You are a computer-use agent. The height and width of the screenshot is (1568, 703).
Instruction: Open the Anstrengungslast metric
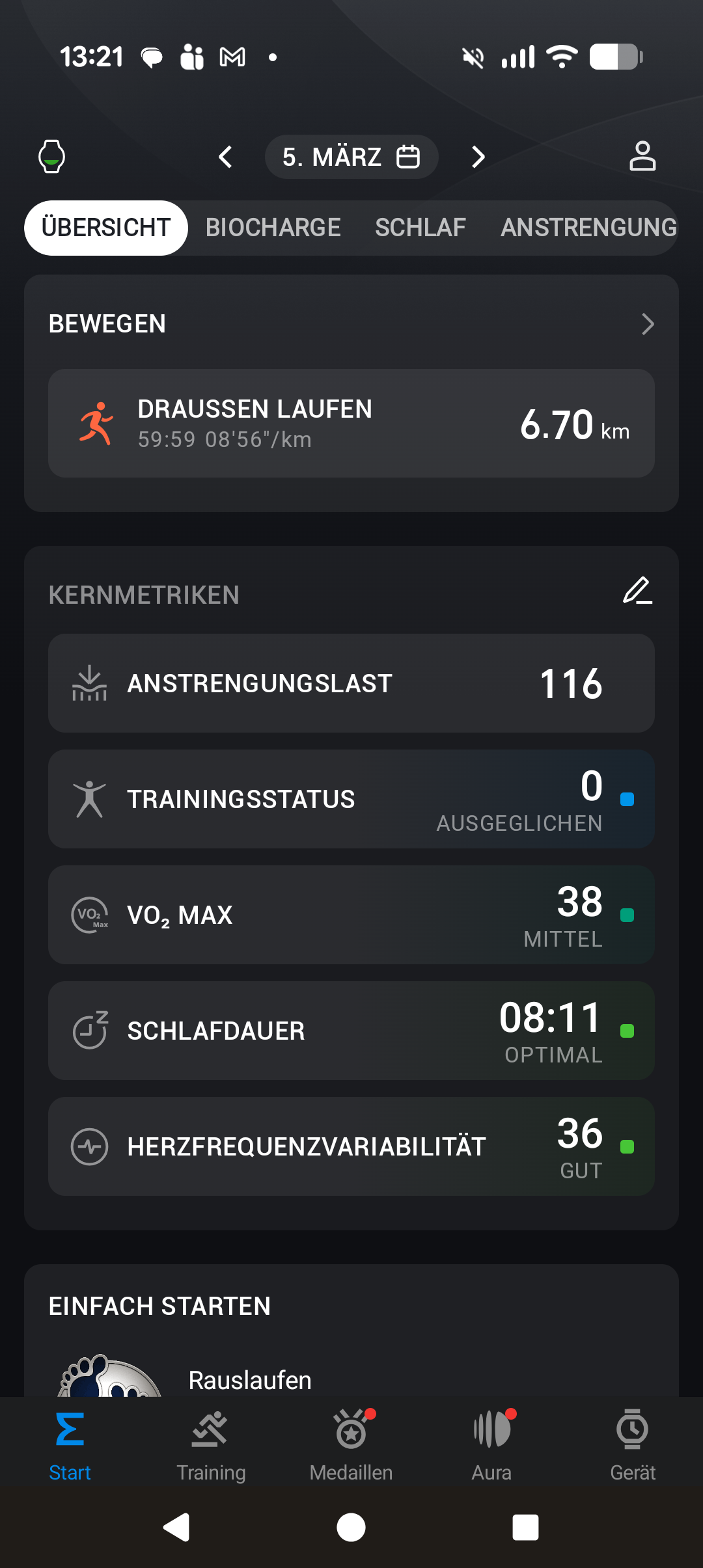(351, 683)
